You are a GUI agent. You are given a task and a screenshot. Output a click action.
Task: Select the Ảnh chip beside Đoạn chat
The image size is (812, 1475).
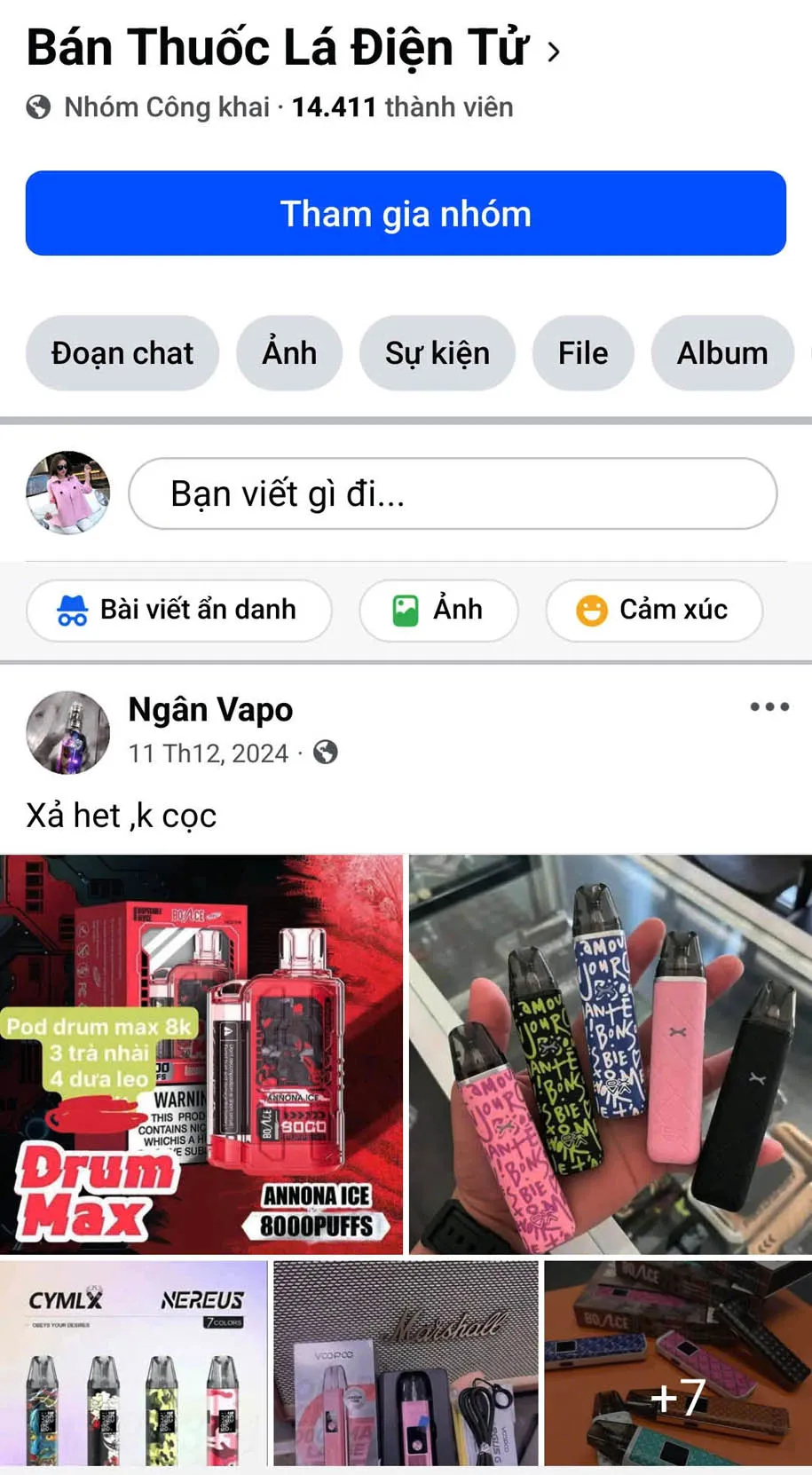click(x=289, y=353)
